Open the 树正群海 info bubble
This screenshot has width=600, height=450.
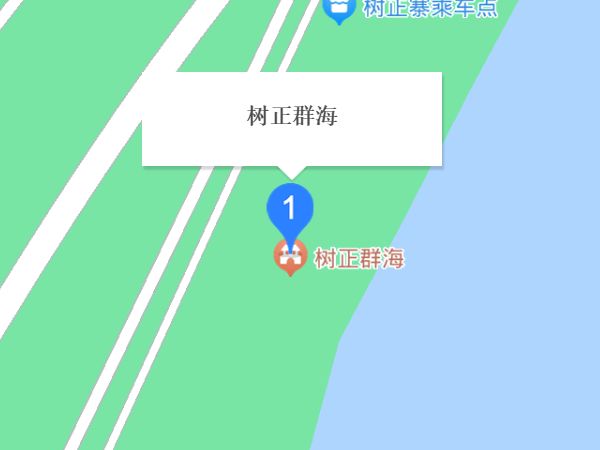[292, 118]
